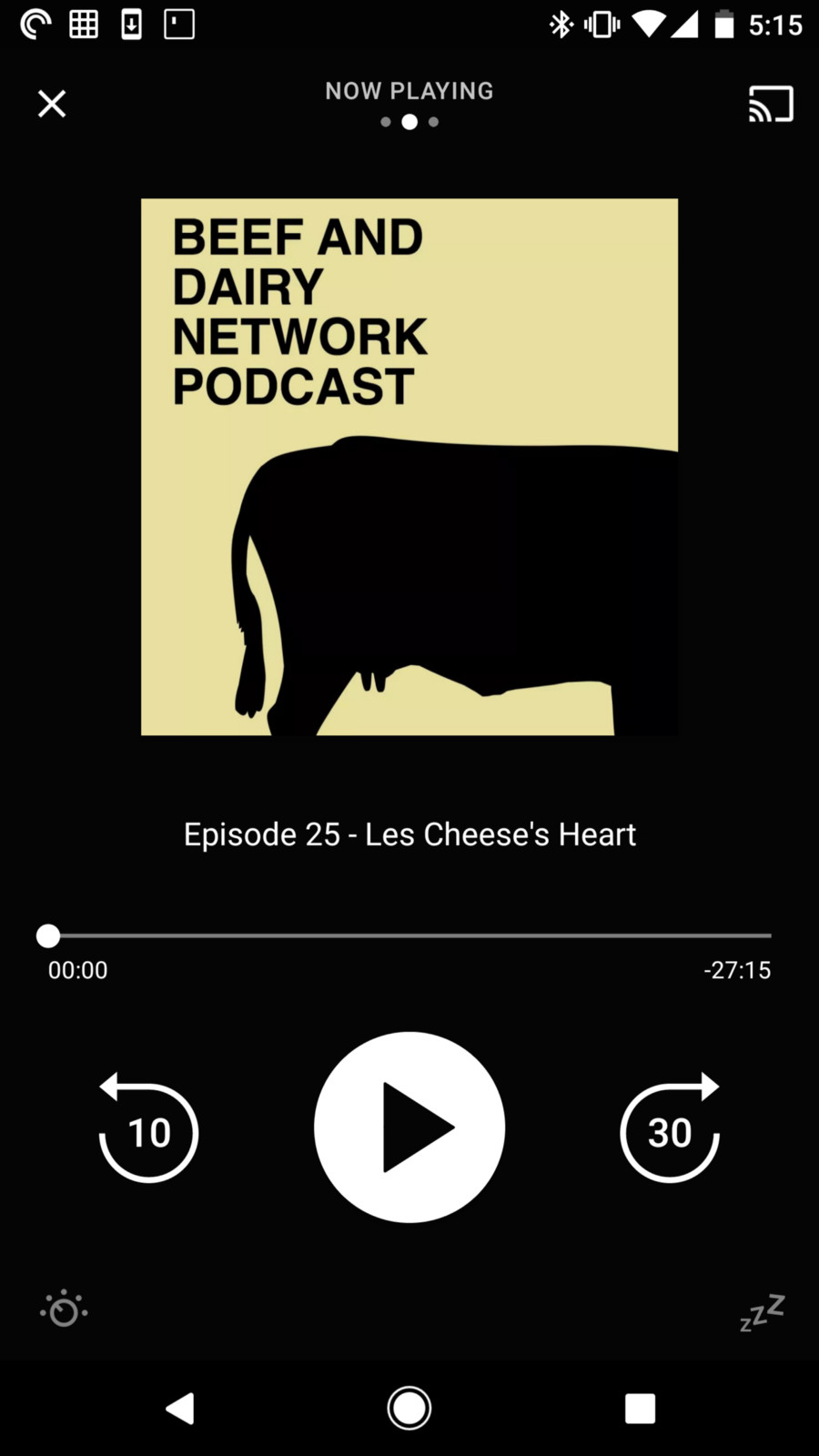Start playing Episode 25
819x1456 pixels.
pos(409,1127)
